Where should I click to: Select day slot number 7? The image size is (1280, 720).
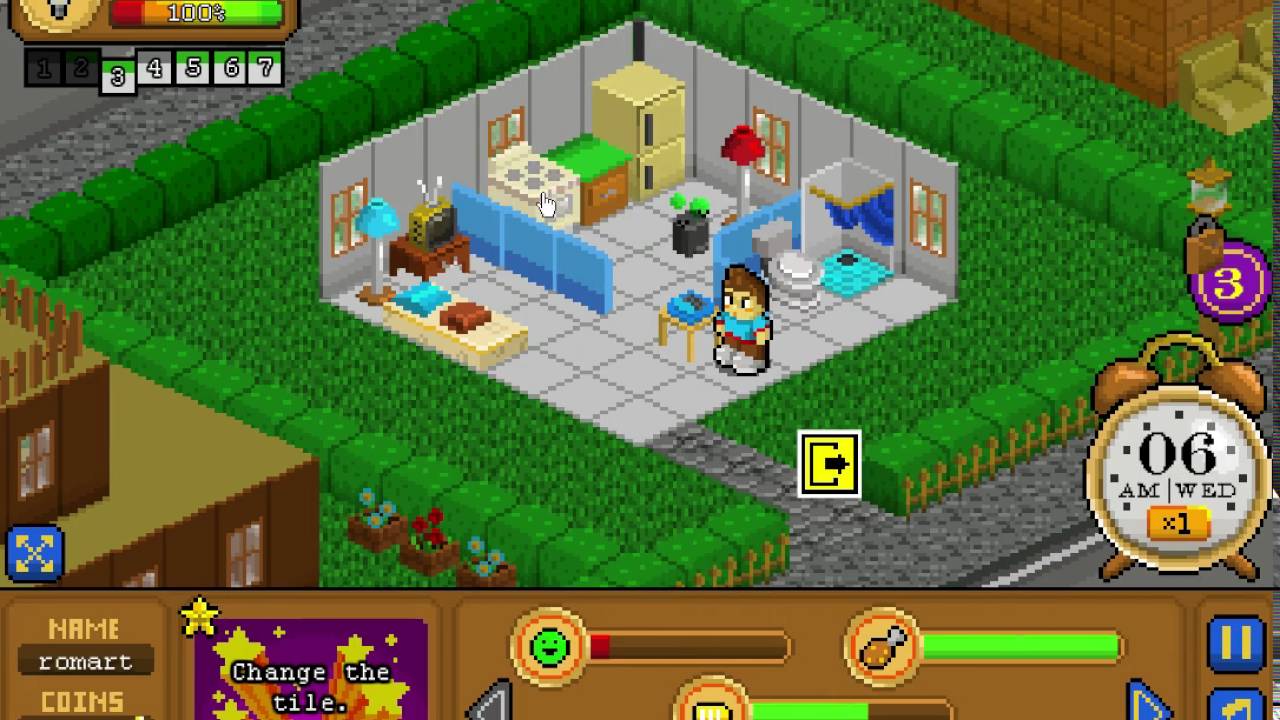click(266, 69)
